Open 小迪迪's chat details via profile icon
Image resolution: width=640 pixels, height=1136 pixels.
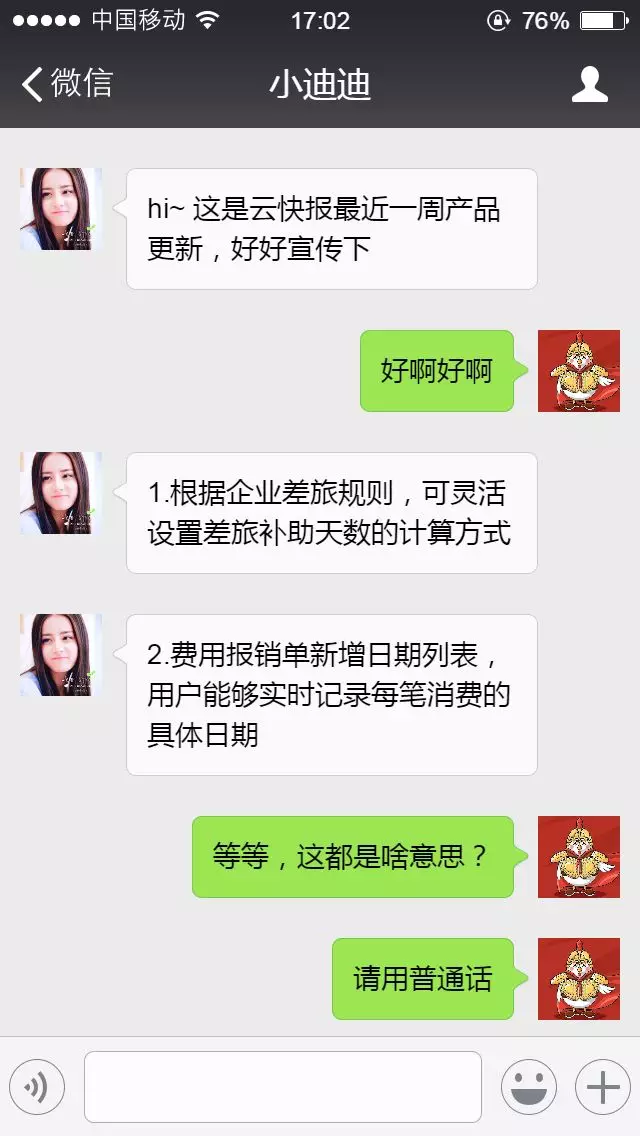(x=589, y=85)
